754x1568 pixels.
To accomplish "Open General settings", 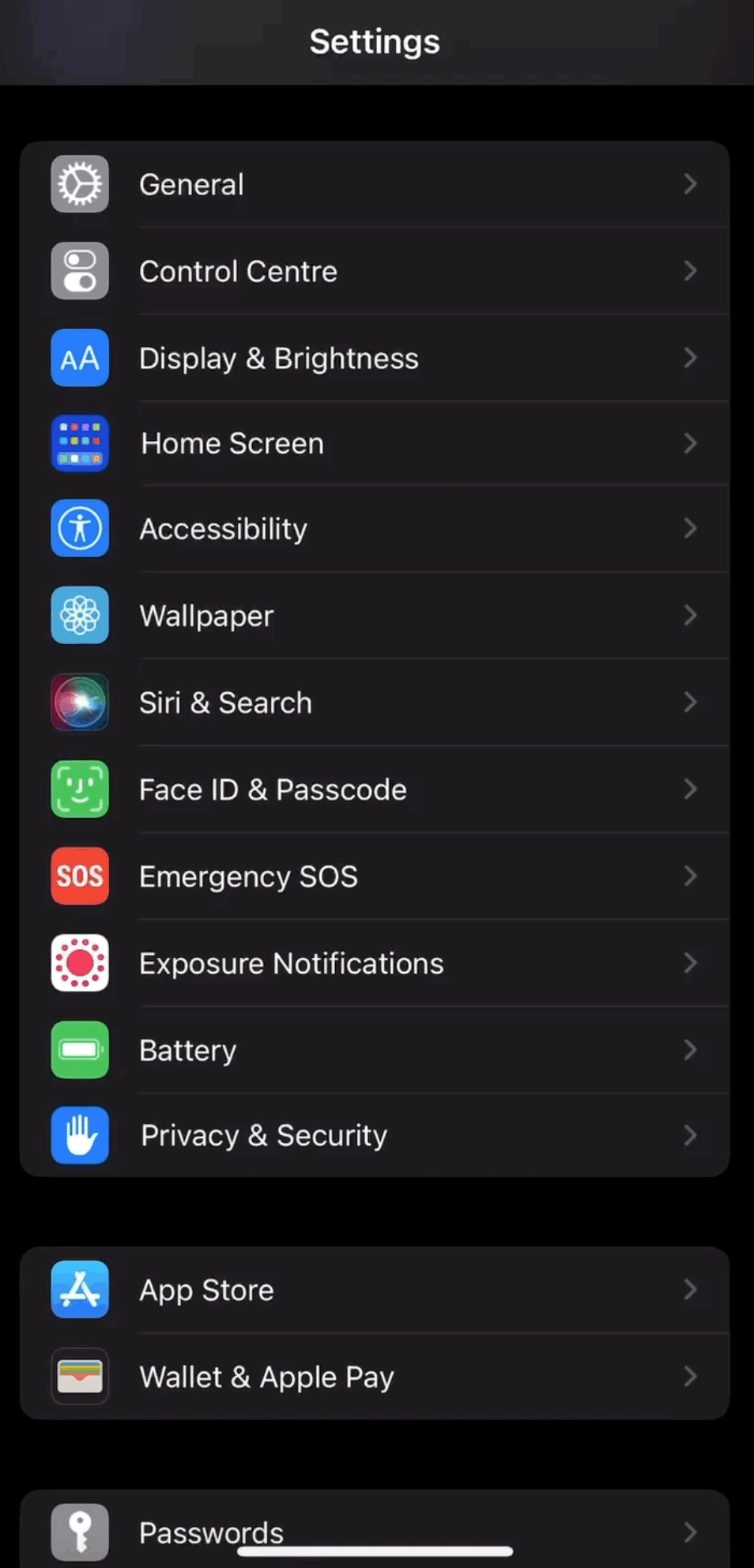I will [x=374, y=184].
